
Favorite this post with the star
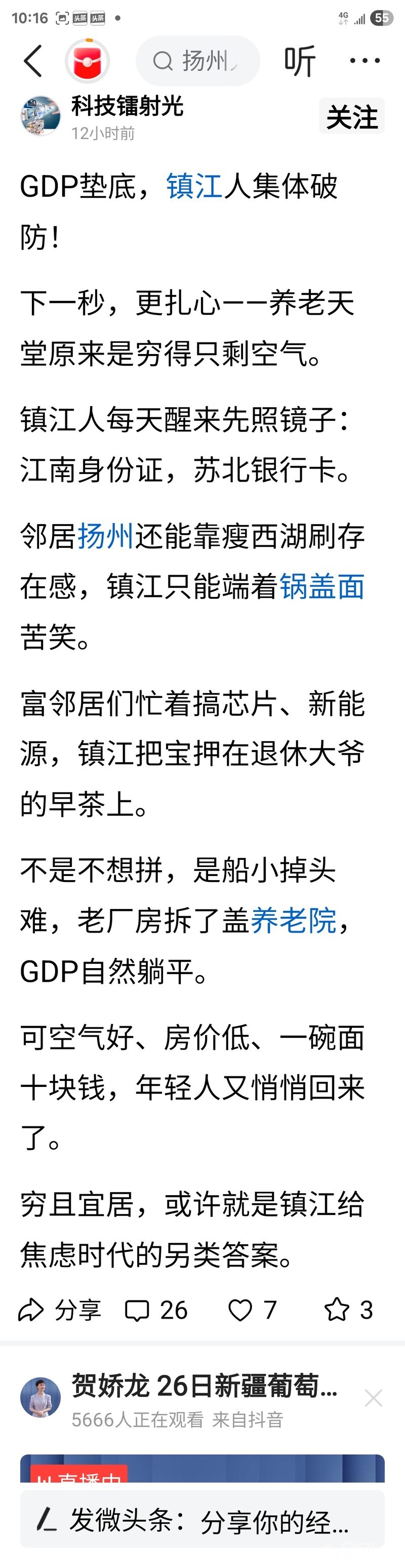[x=348, y=1311]
